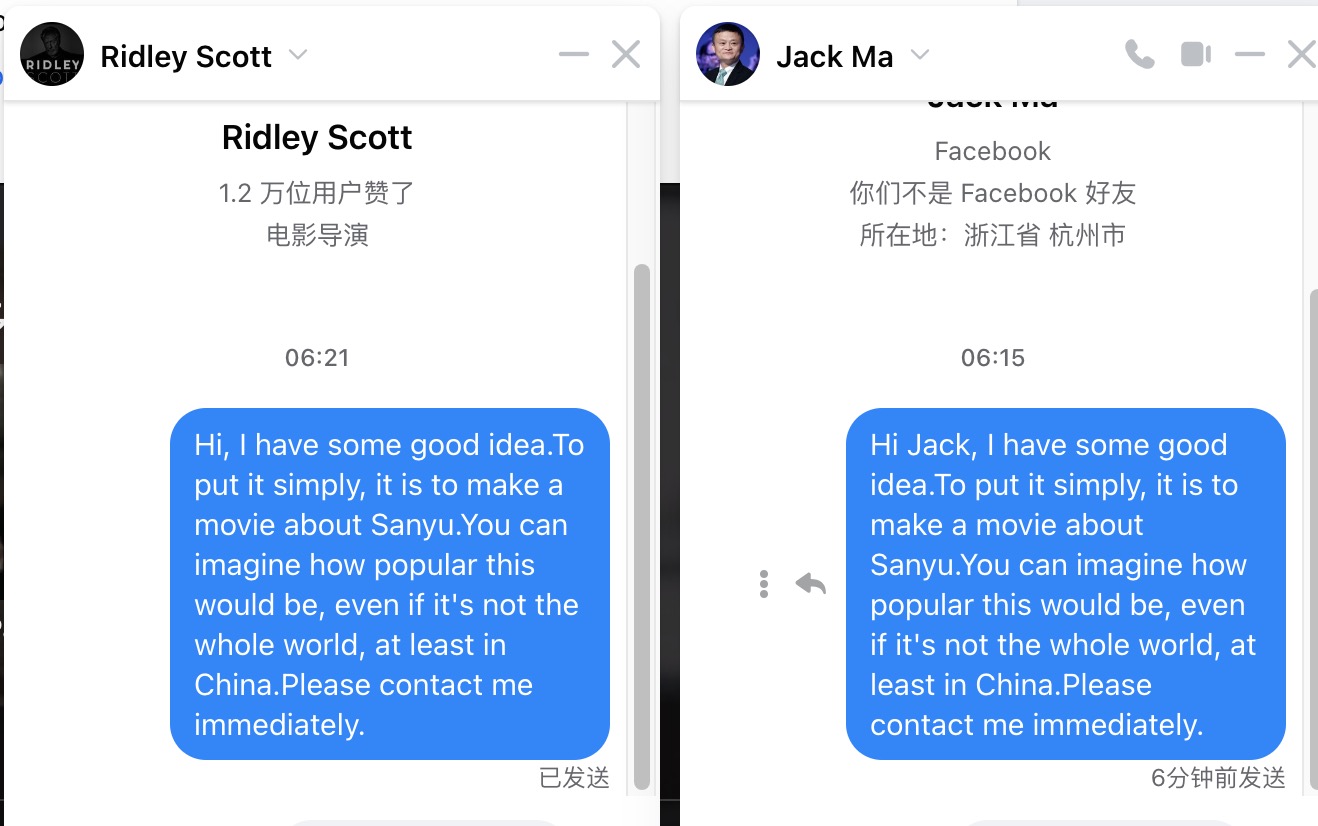
Task: Start a video call with Jack Ma
Action: click(1195, 54)
